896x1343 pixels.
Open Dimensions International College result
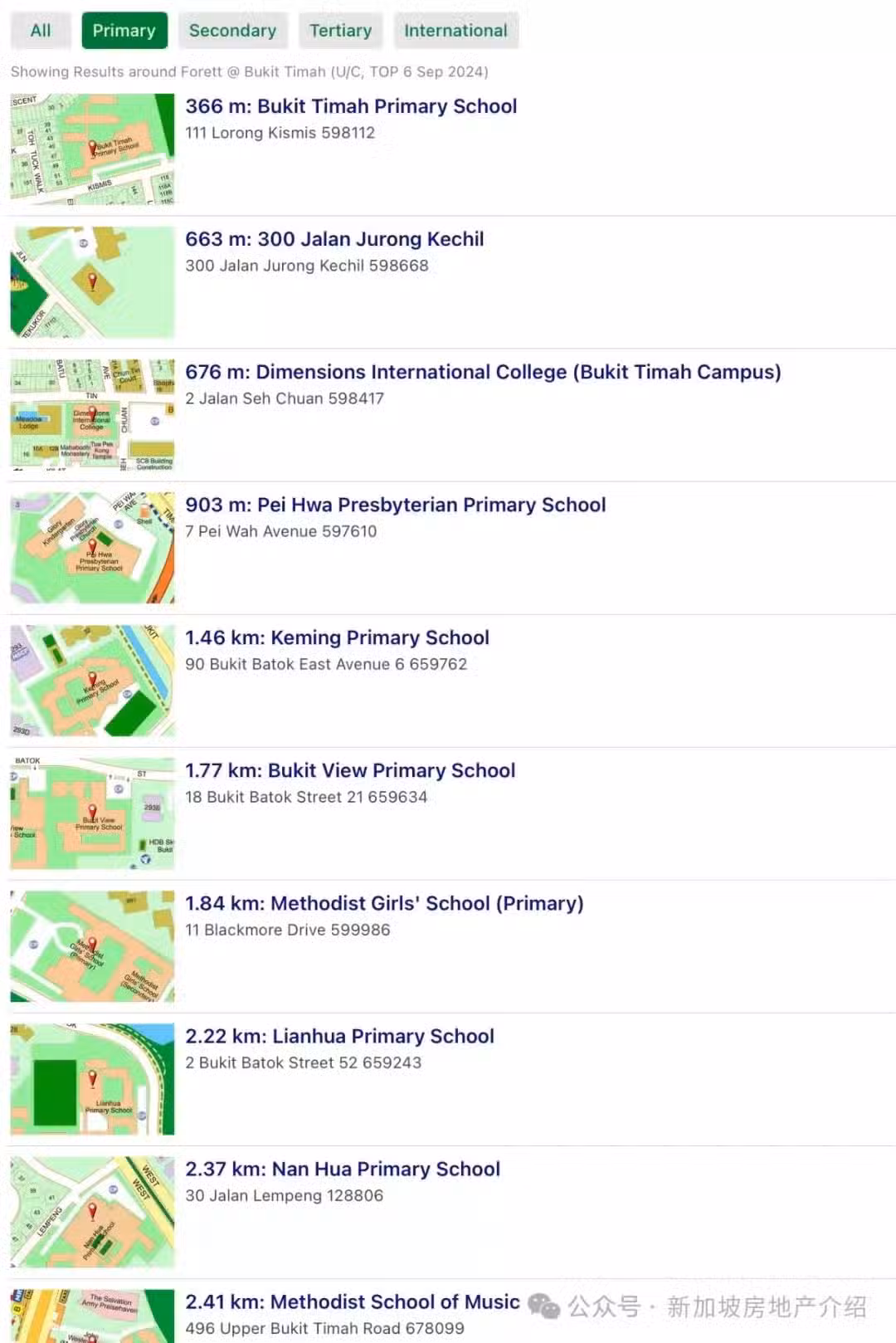[483, 372]
